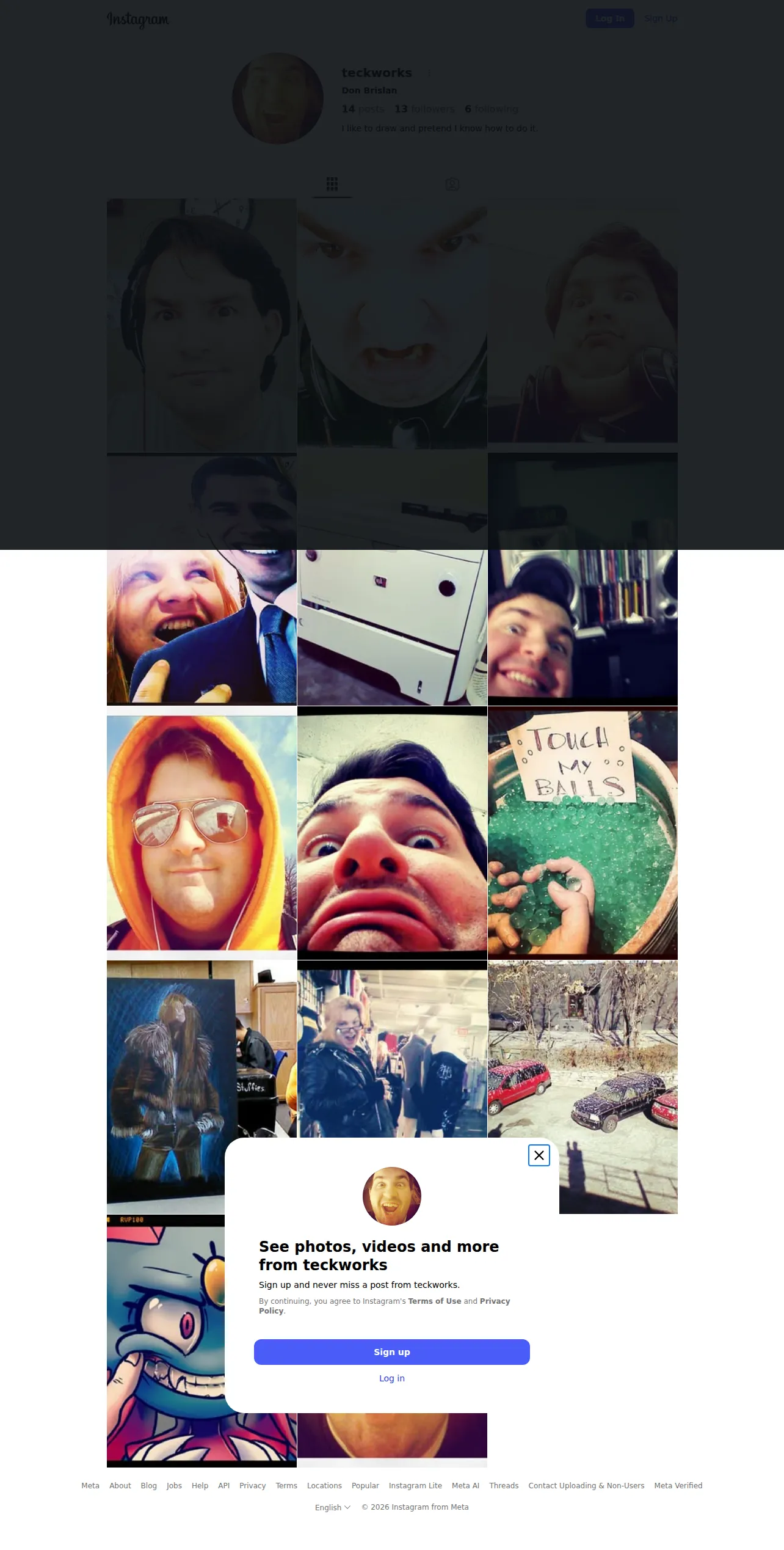Open the orange hoodie sunglasses selfie post
The image size is (784, 1550).
201,833
